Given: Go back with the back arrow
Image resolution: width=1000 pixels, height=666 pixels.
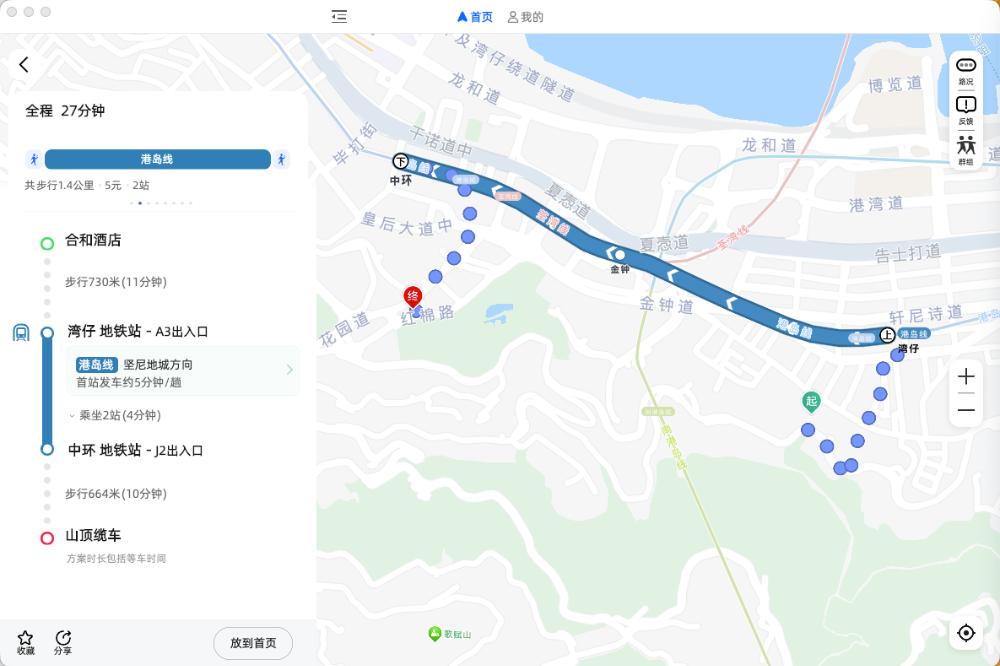Looking at the screenshot, I should point(24,65).
